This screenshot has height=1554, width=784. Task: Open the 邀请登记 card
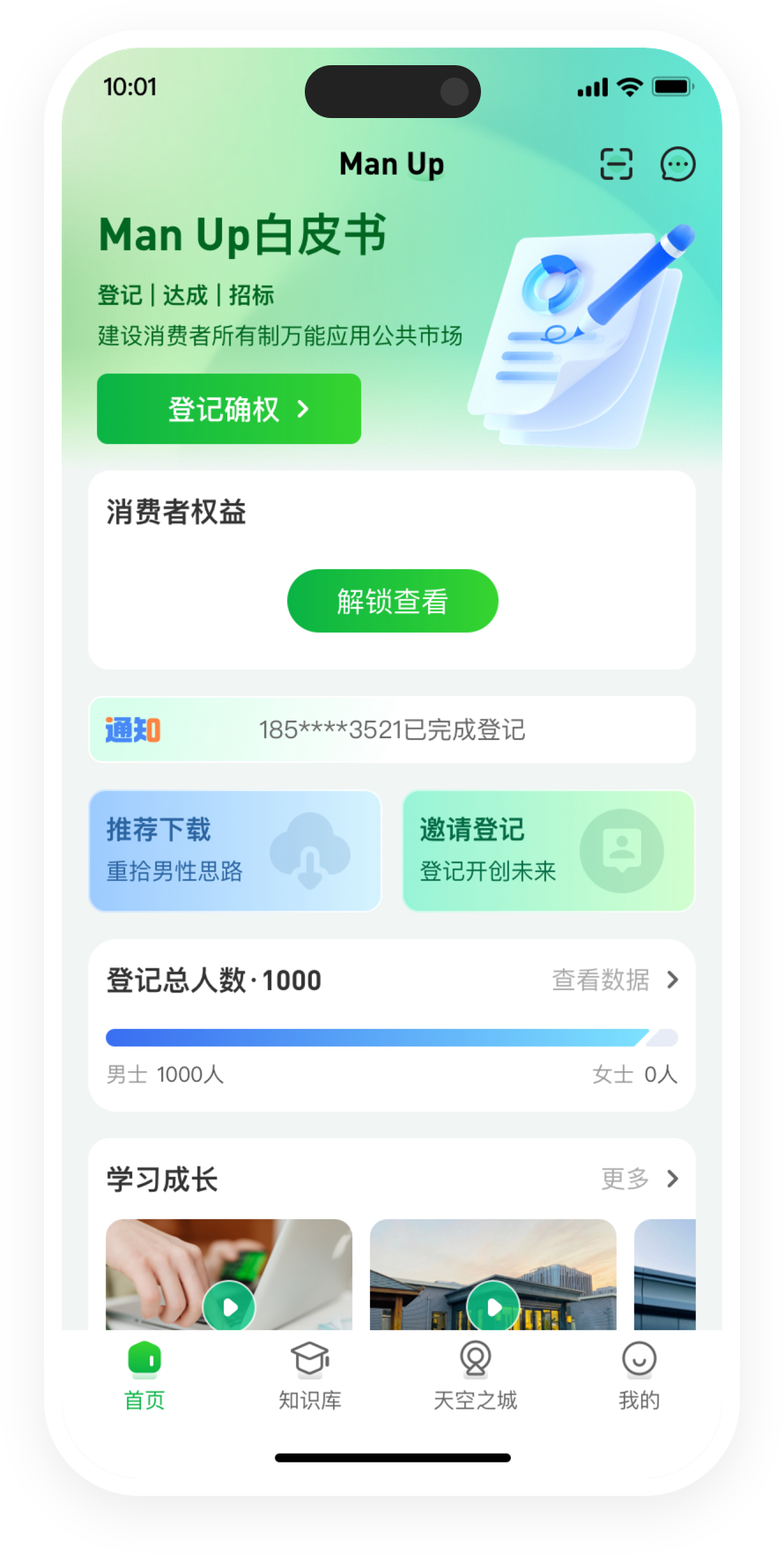pos(548,850)
